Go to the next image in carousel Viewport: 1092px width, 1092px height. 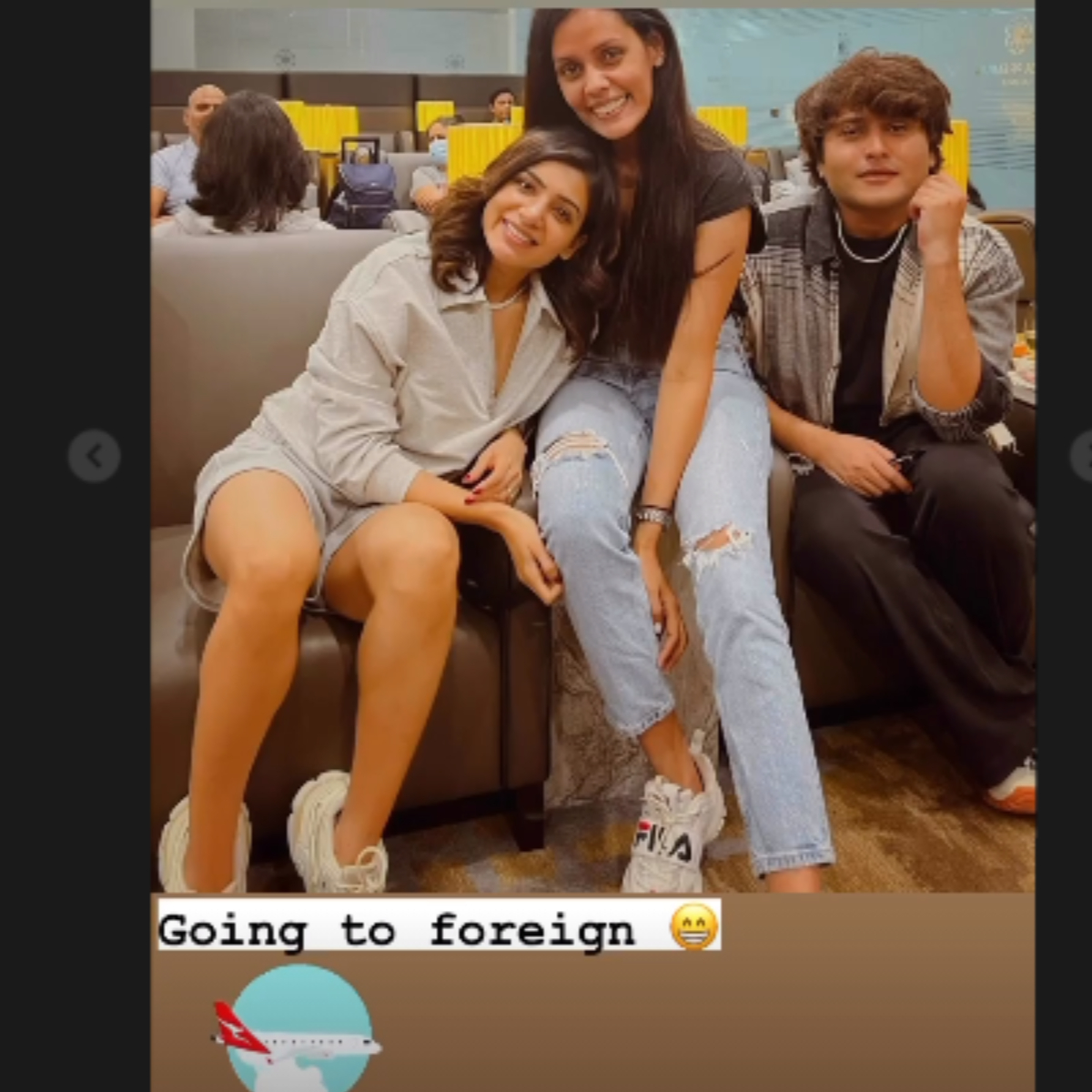click(x=1084, y=456)
